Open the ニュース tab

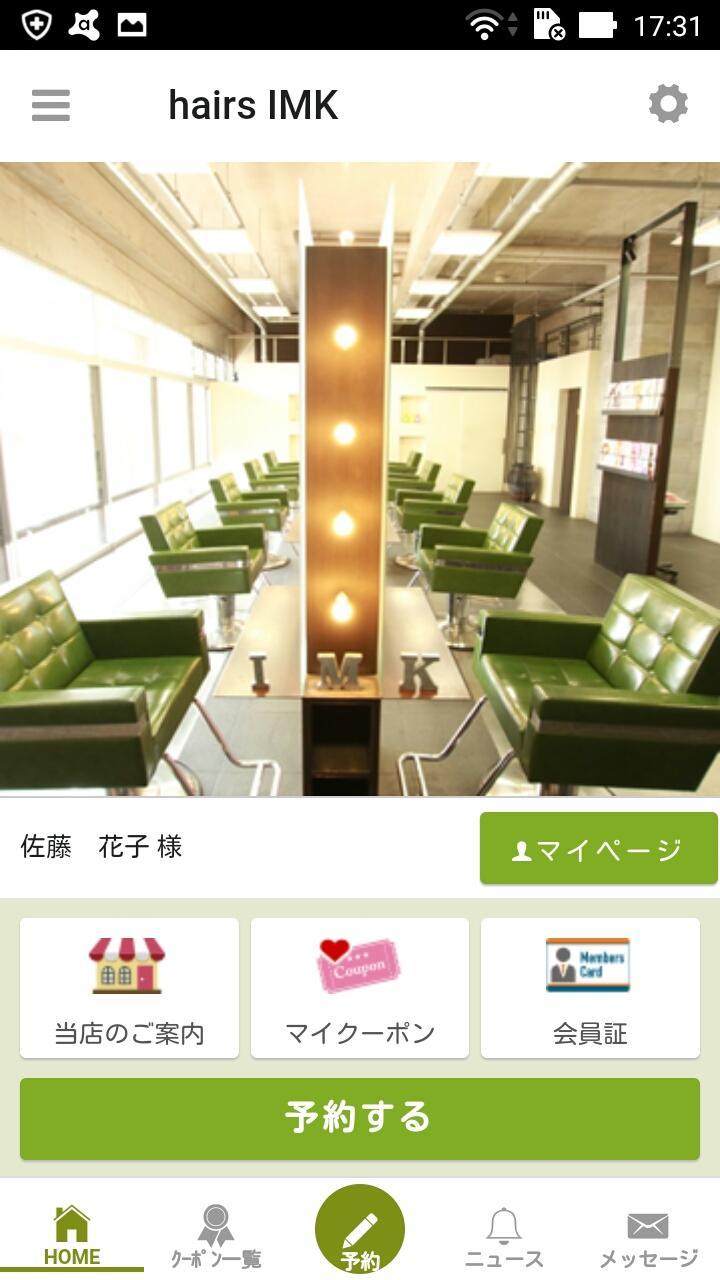pos(504,1236)
